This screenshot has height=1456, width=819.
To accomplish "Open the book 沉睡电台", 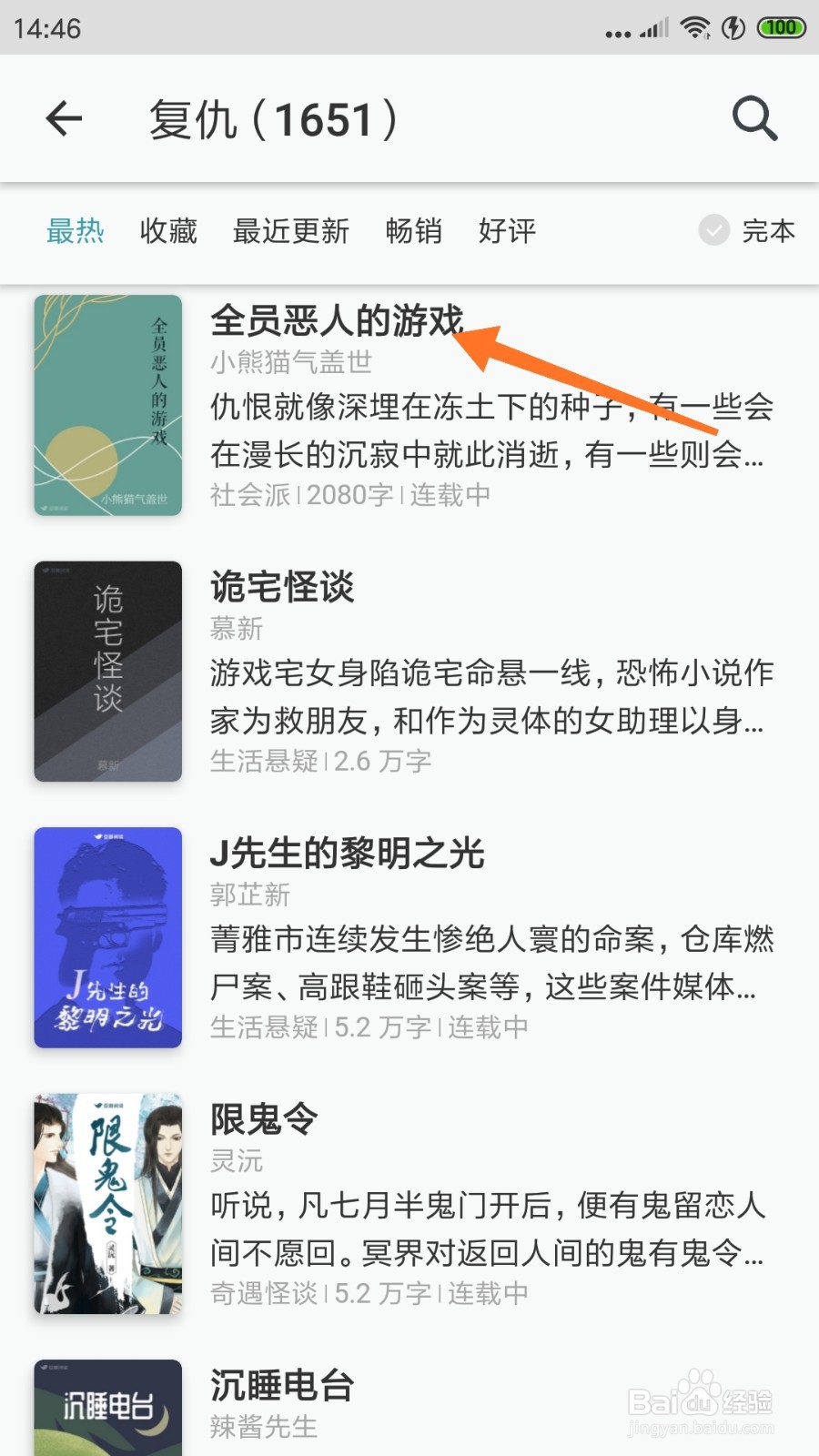I will pos(282,1386).
